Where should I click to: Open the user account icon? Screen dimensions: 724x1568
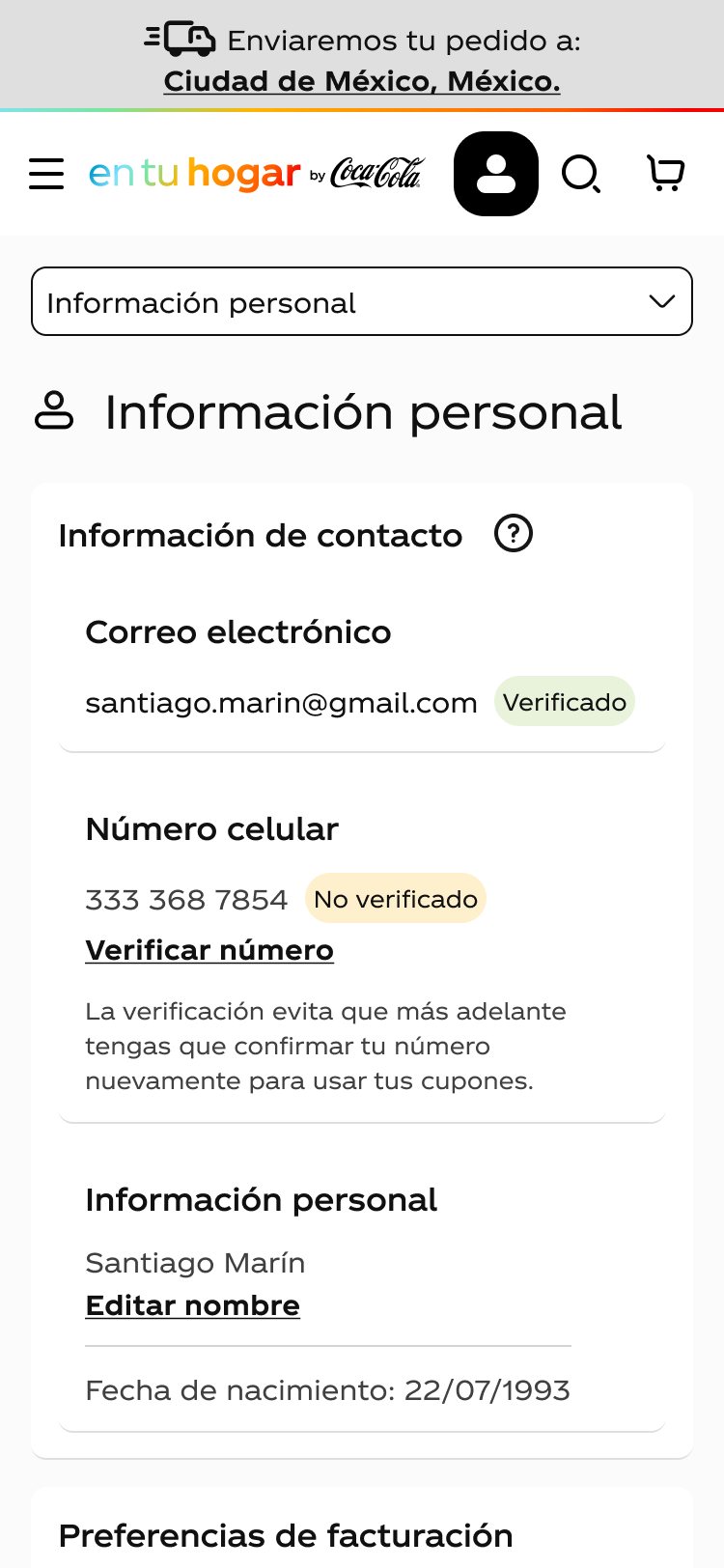pyautogui.click(x=496, y=174)
